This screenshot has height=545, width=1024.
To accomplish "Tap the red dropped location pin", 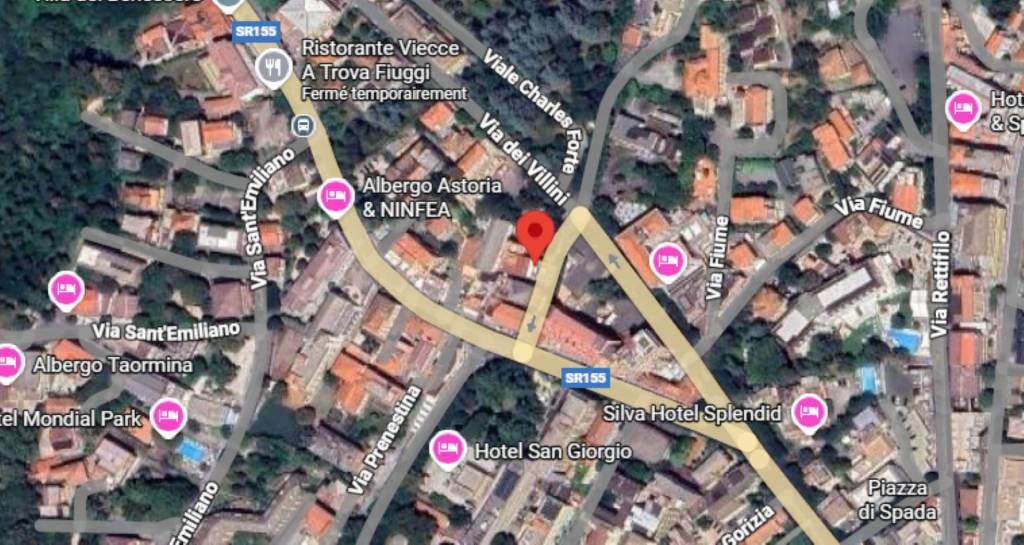I will [x=539, y=236].
